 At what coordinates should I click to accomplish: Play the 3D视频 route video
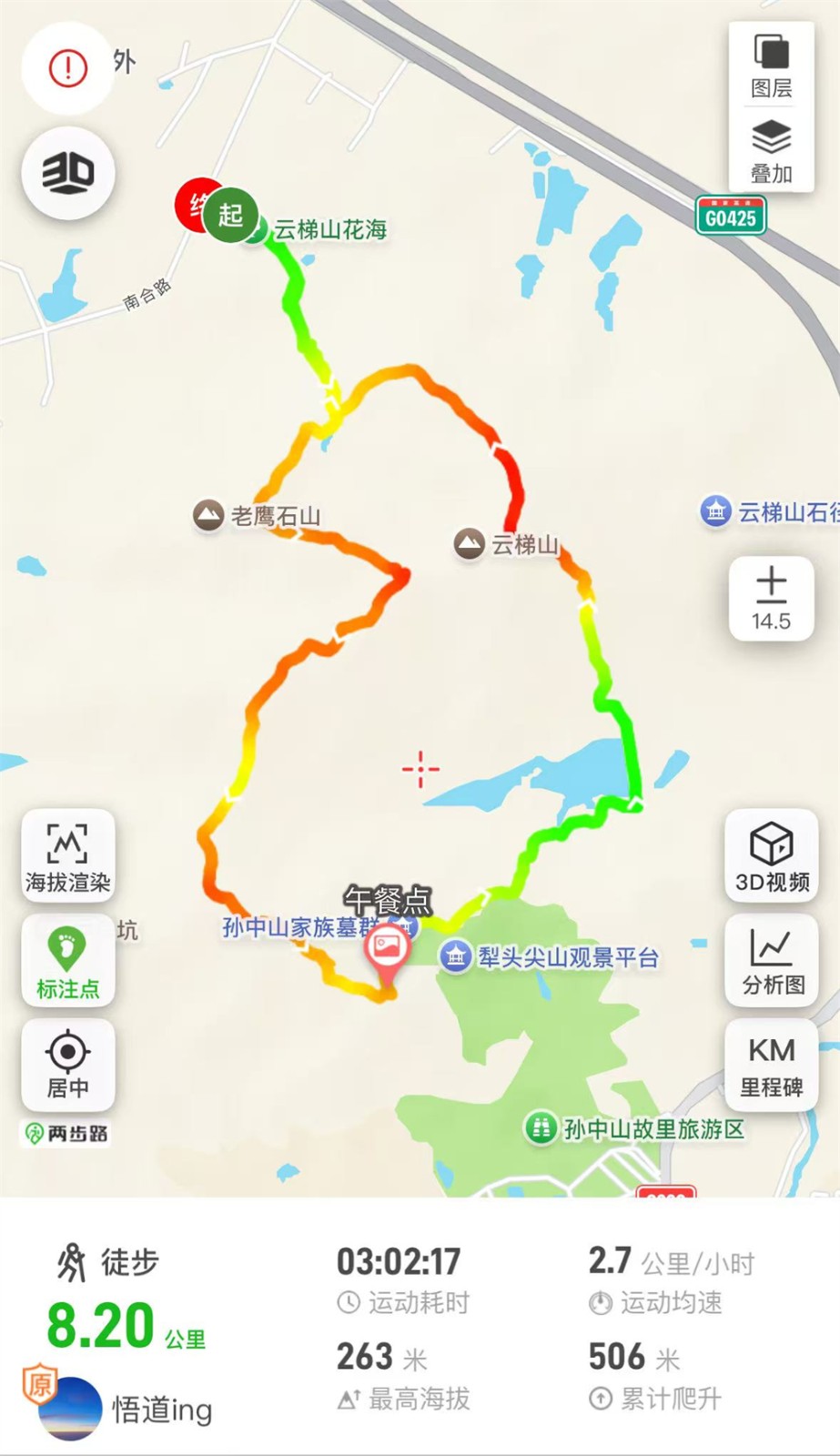click(771, 855)
